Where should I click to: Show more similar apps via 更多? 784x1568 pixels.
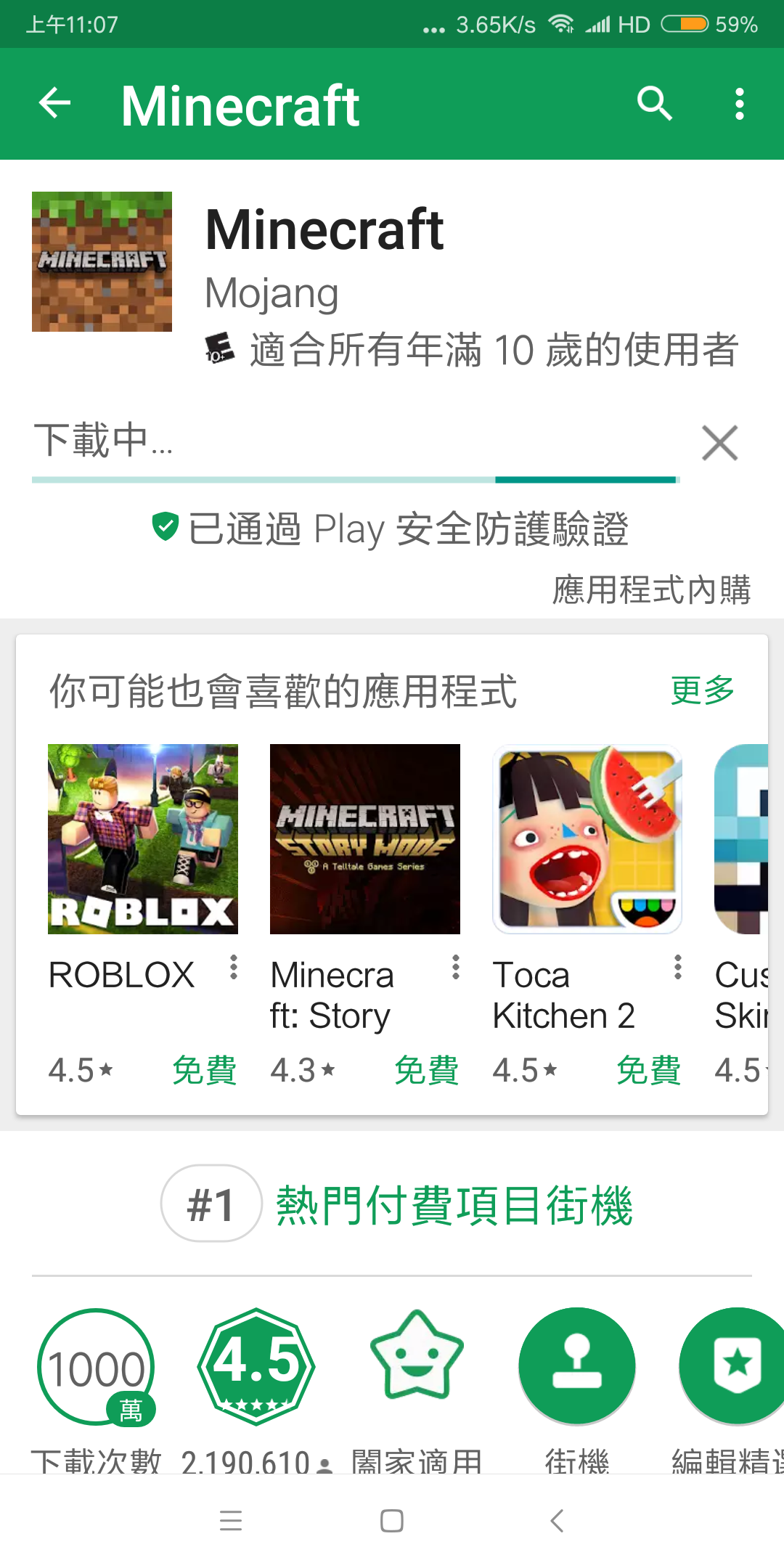[x=702, y=690]
